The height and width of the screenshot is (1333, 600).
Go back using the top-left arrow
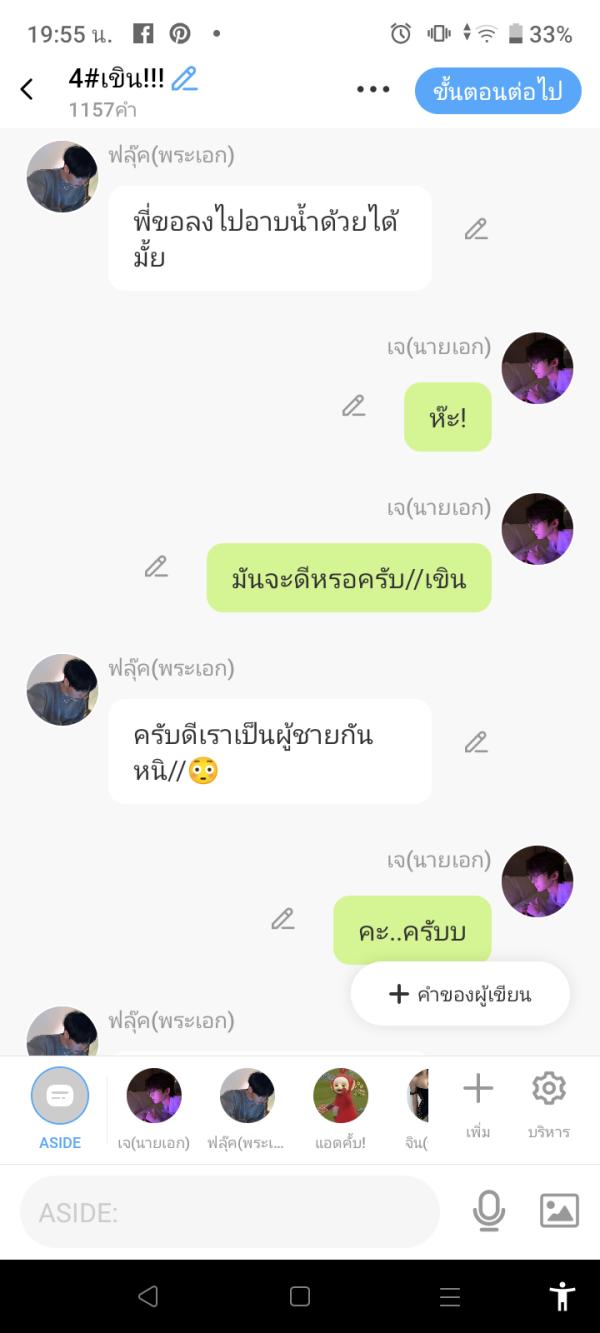27,90
